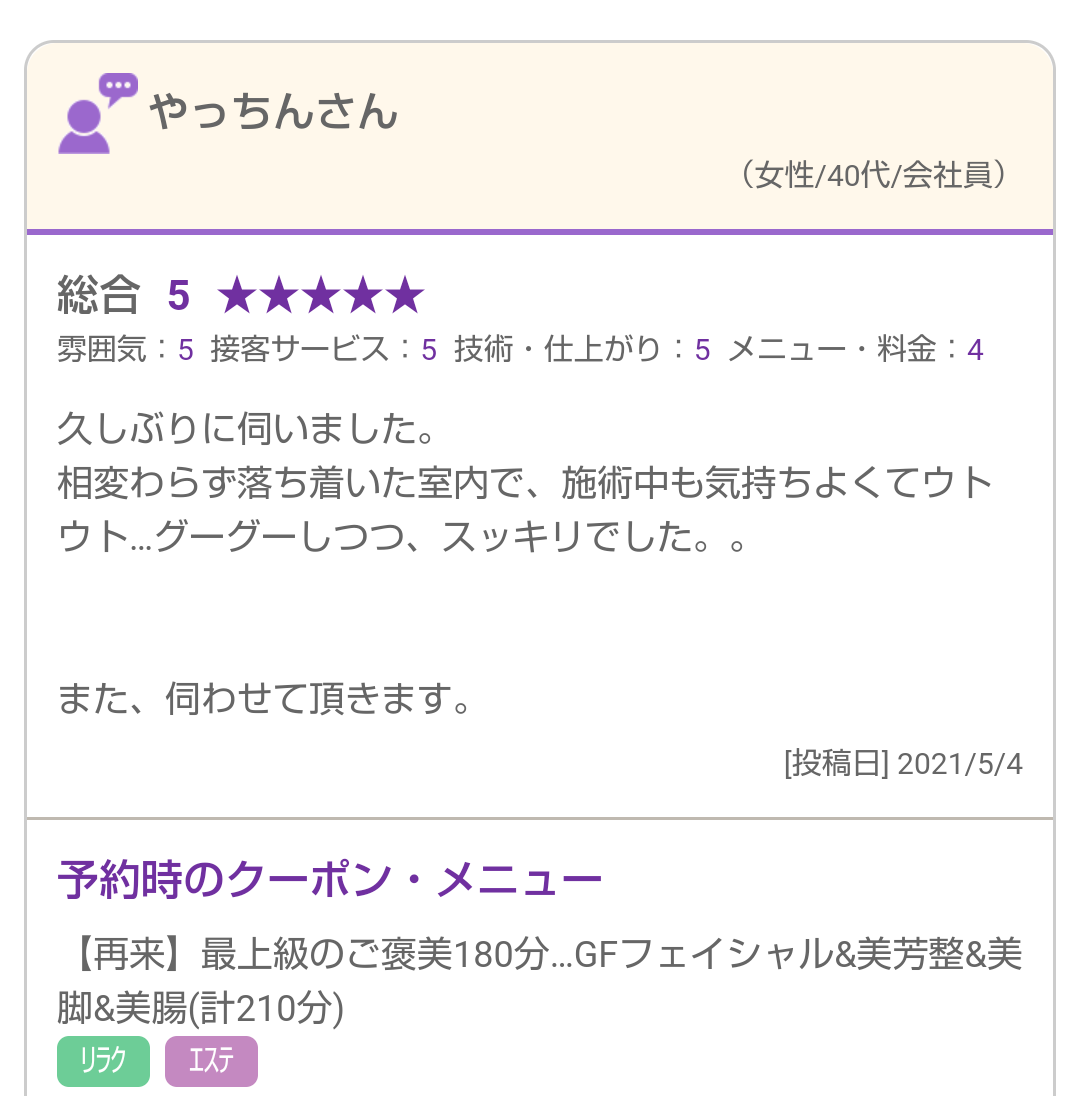
Task: Tap the リラク tag chip
Action: 103,1061
